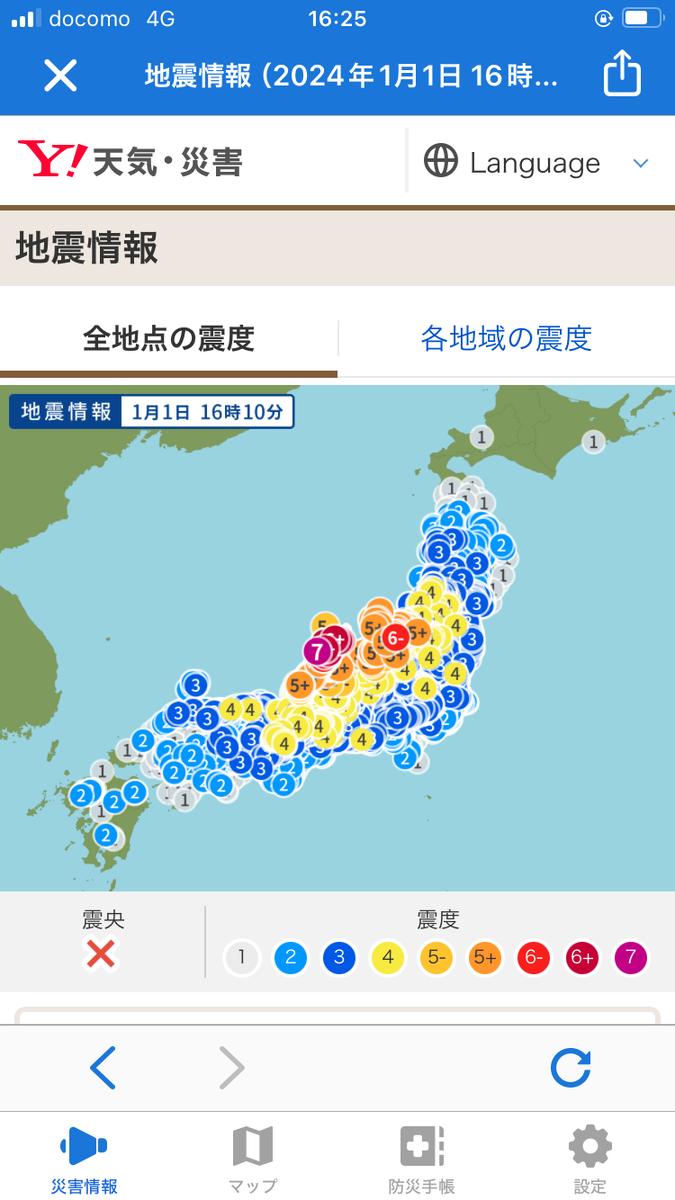Close the earthquake info web view
Image resolution: width=675 pixels, height=1200 pixels.
pos(60,75)
